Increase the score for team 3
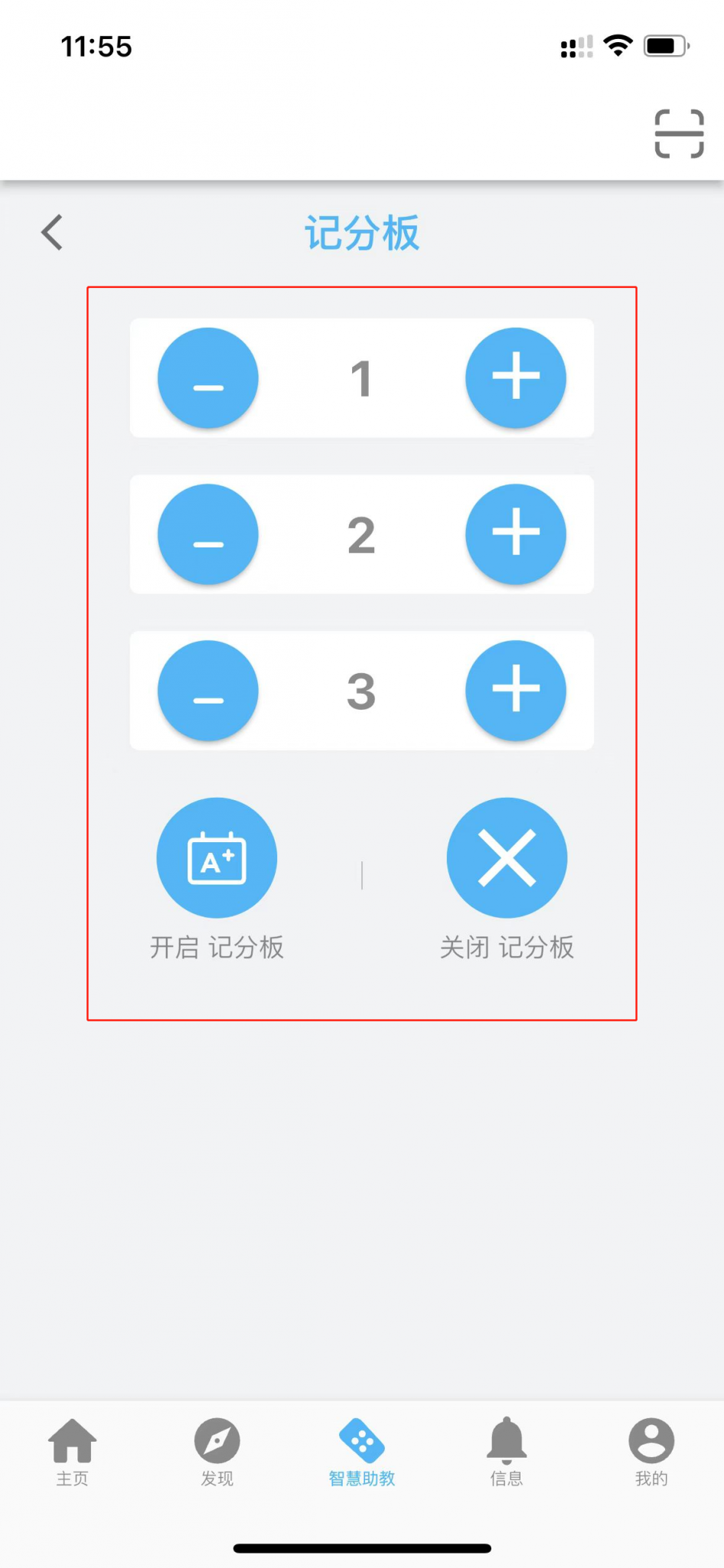Screen dimensions: 724x1568 (x=516, y=691)
